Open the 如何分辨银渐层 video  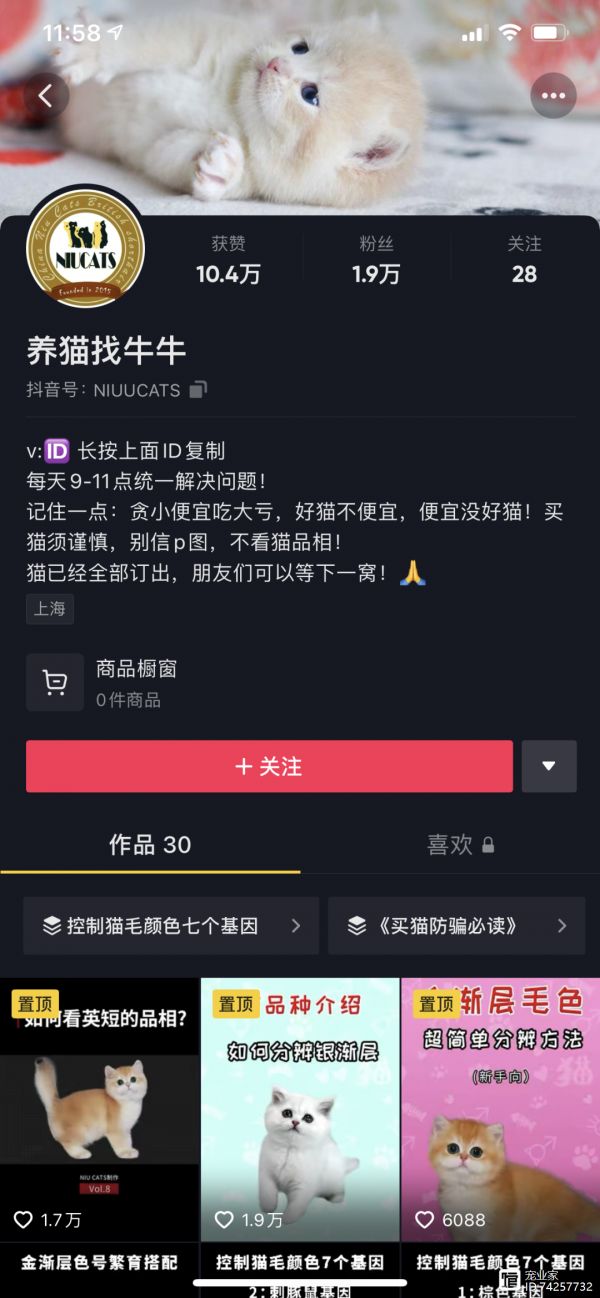pyautogui.click(x=299, y=1110)
